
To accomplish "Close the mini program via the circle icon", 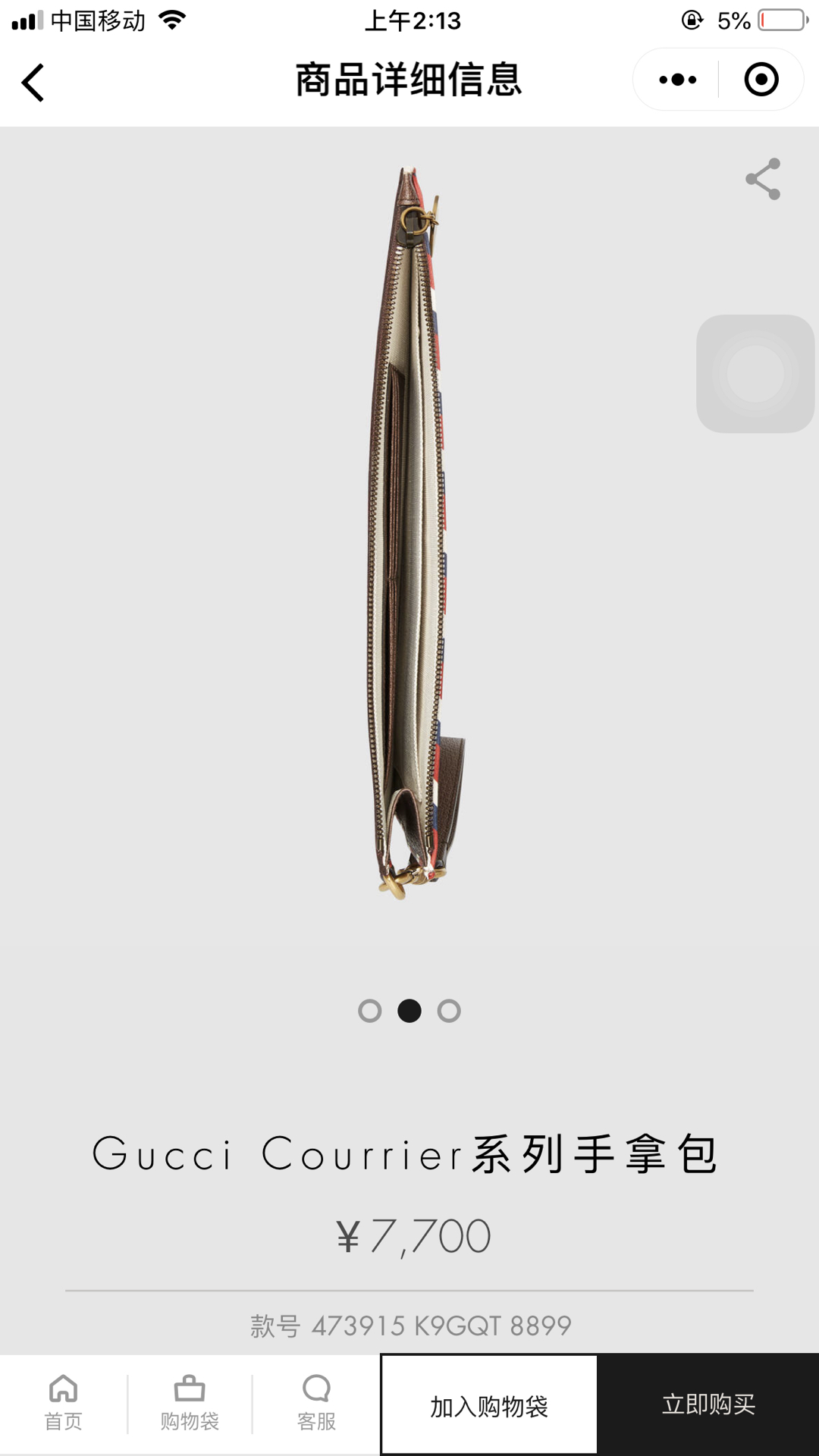I will [761, 80].
